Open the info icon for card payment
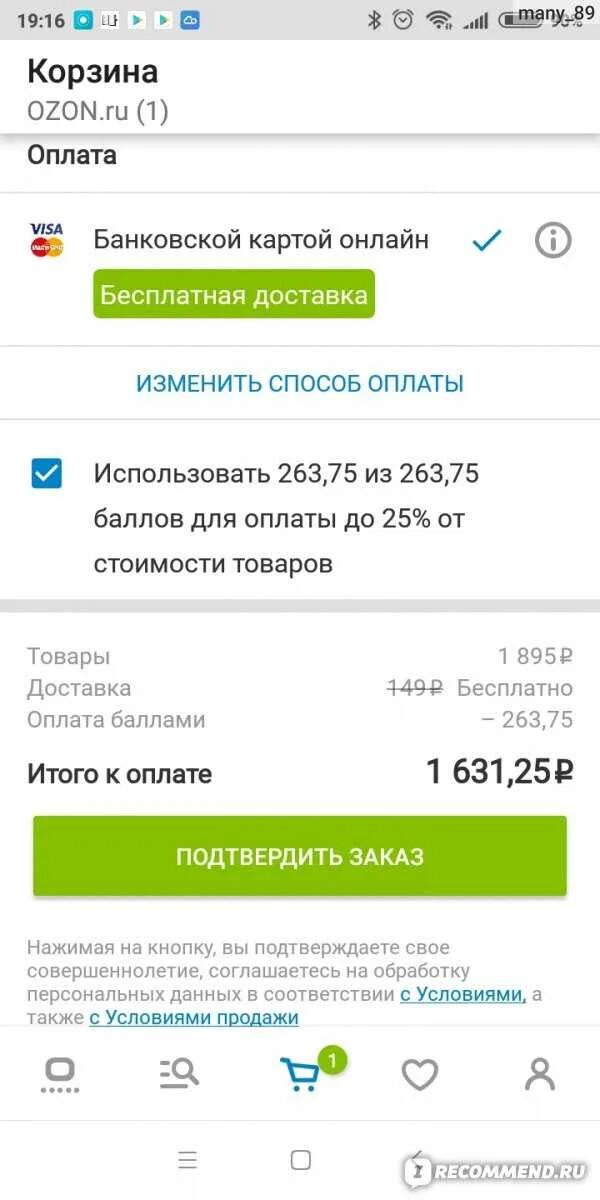The image size is (600, 1200). tap(553, 240)
